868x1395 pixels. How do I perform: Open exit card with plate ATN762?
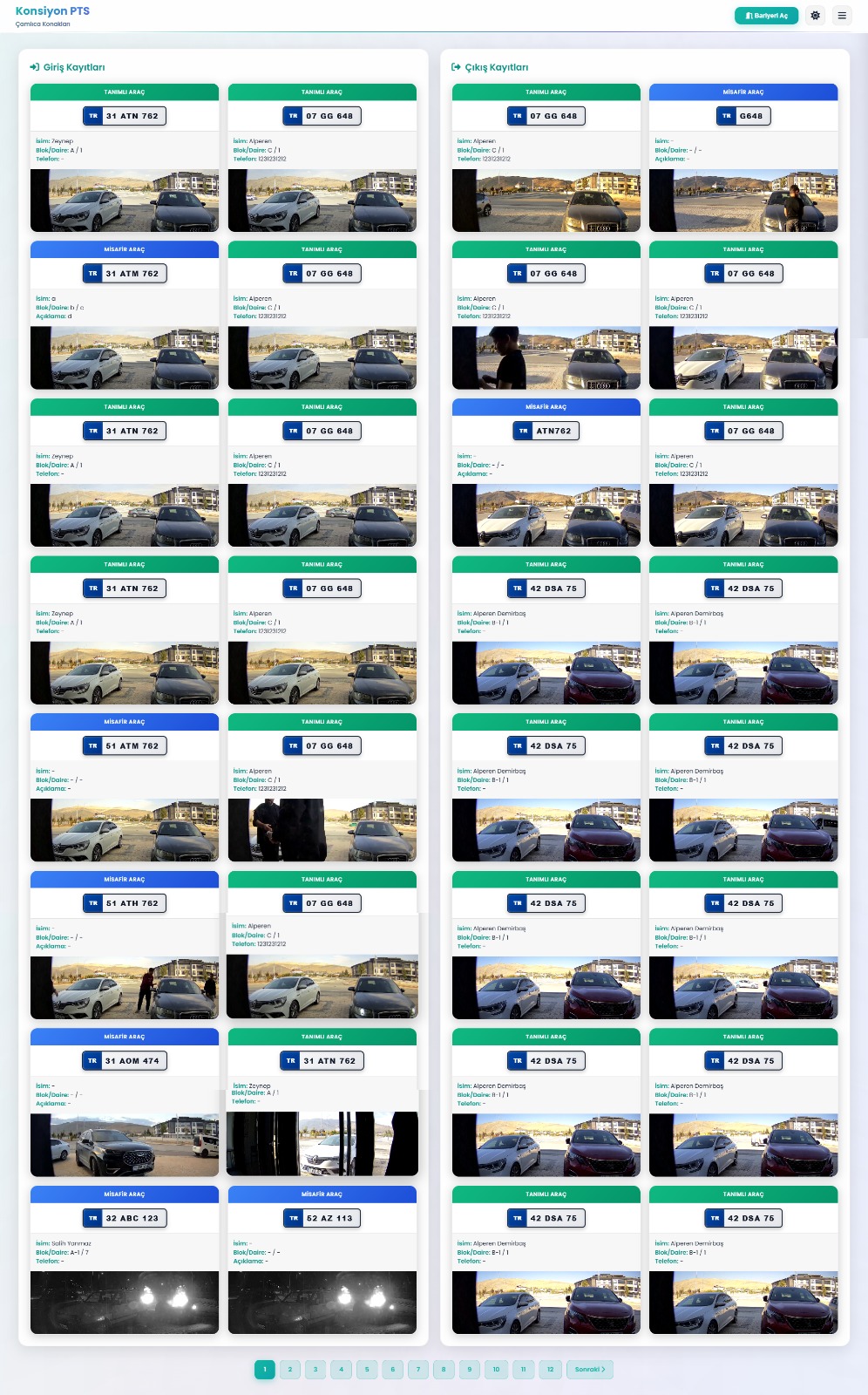[546, 473]
